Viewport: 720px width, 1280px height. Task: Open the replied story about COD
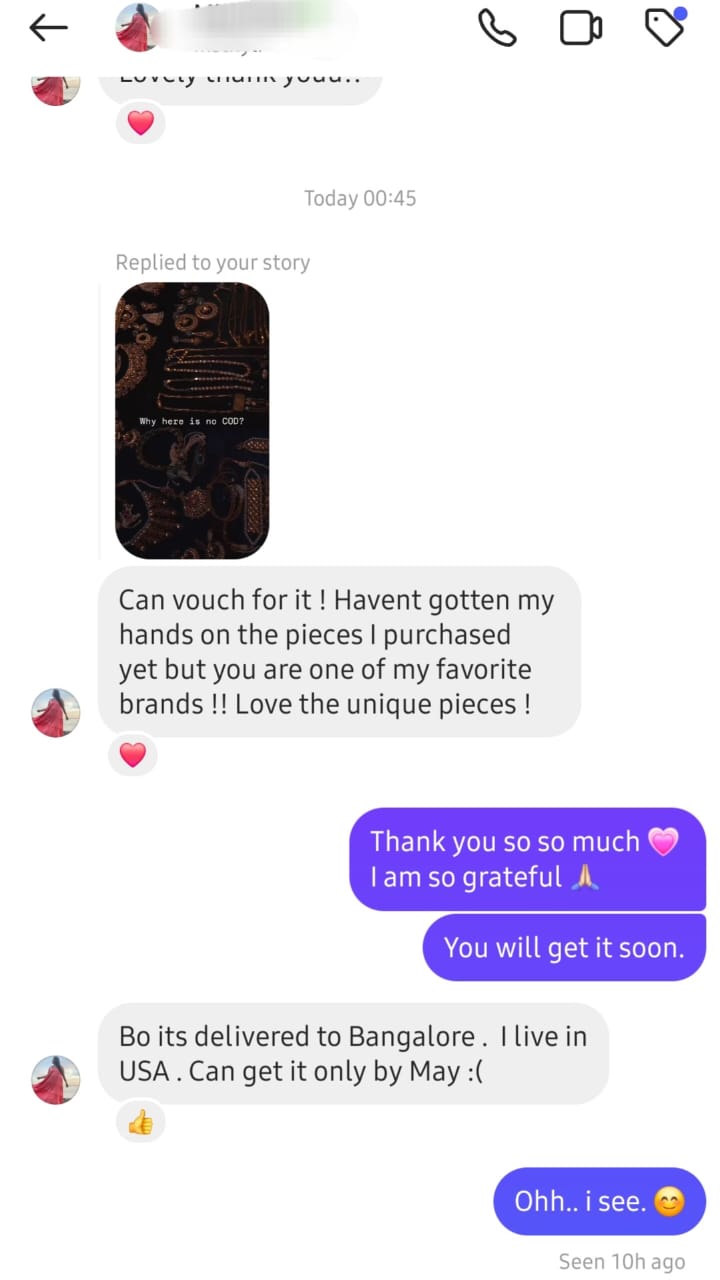click(192, 420)
